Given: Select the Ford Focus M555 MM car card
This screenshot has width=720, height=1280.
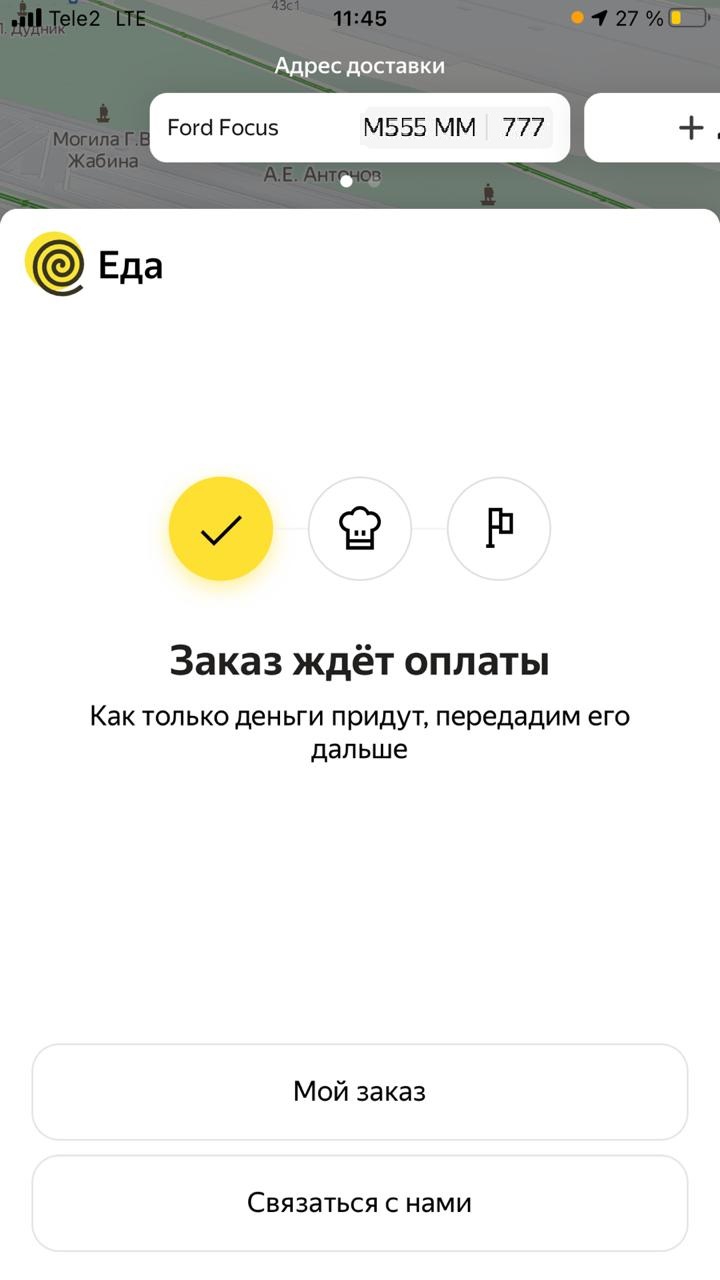Looking at the screenshot, I should (x=360, y=128).
